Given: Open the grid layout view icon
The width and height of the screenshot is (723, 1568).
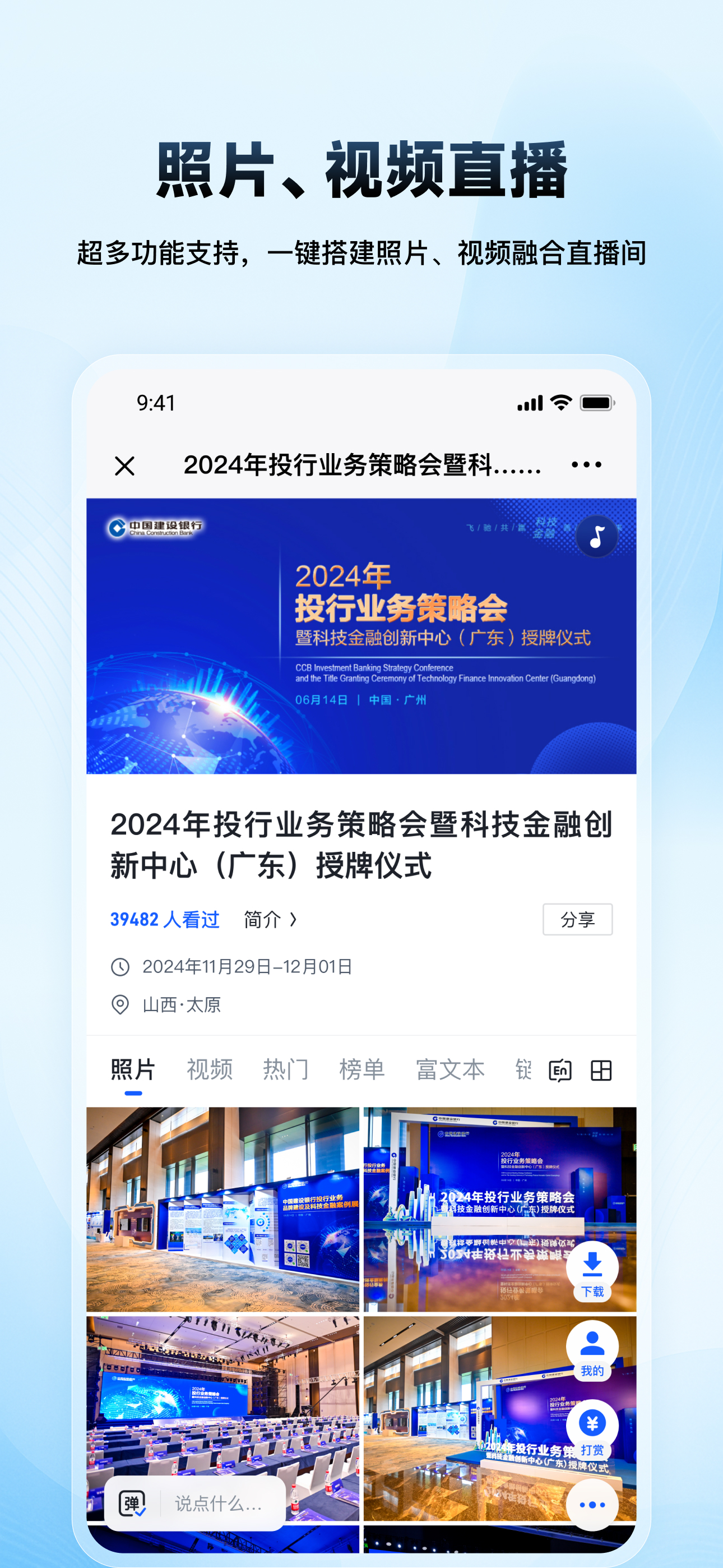Looking at the screenshot, I should (601, 1070).
